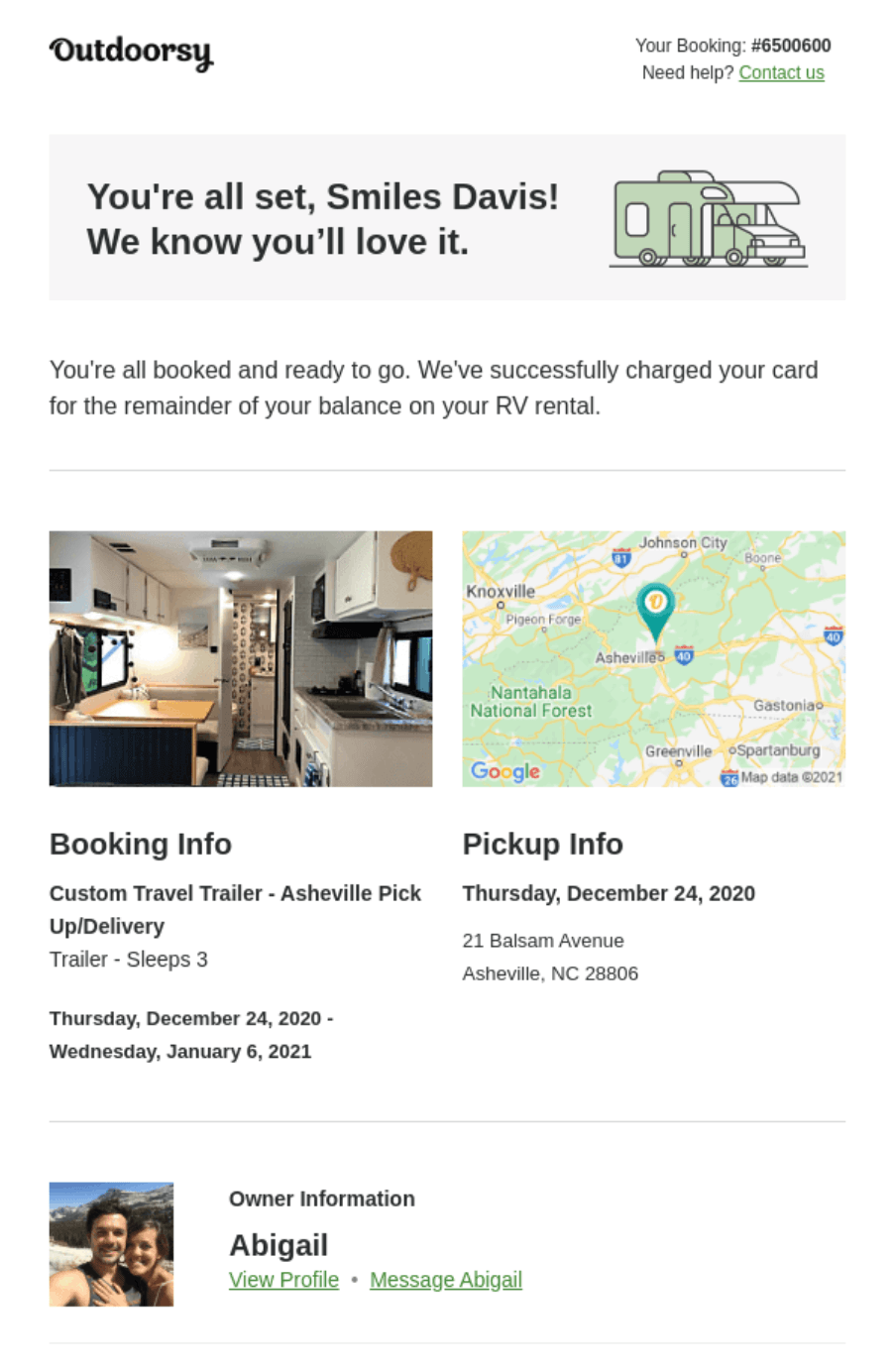The image size is (893, 1372).
Task: Click the 21 Balsam Avenue pickup address
Action: point(543,941)
